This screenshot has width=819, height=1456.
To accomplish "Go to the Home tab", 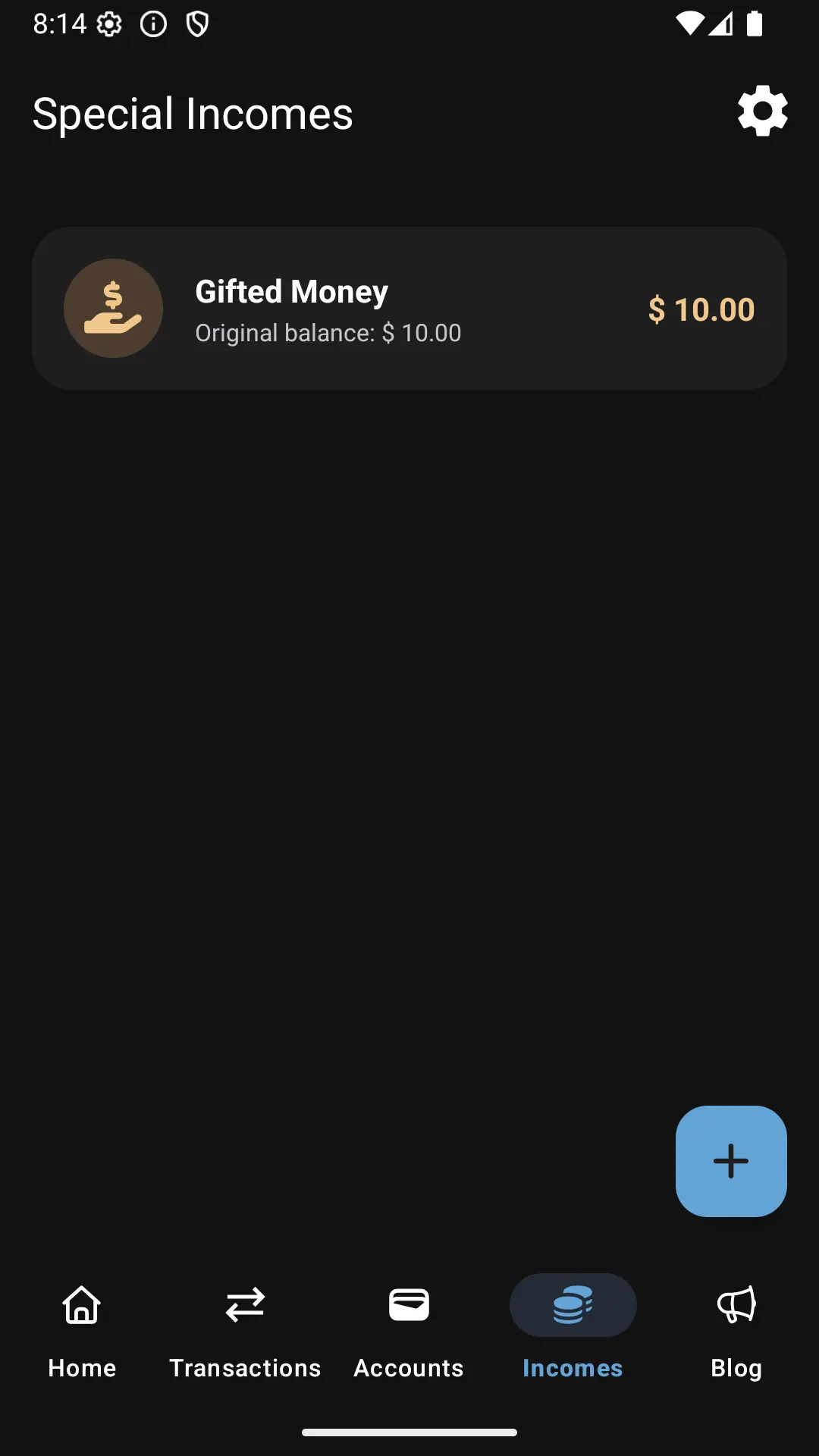I will click(x=82, y=1330).
